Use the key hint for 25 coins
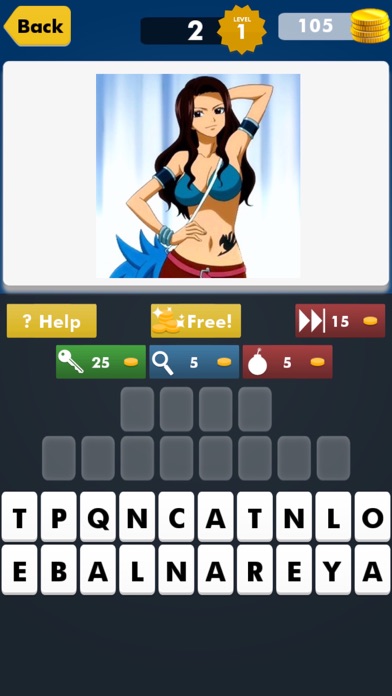 tap(101, 362)
